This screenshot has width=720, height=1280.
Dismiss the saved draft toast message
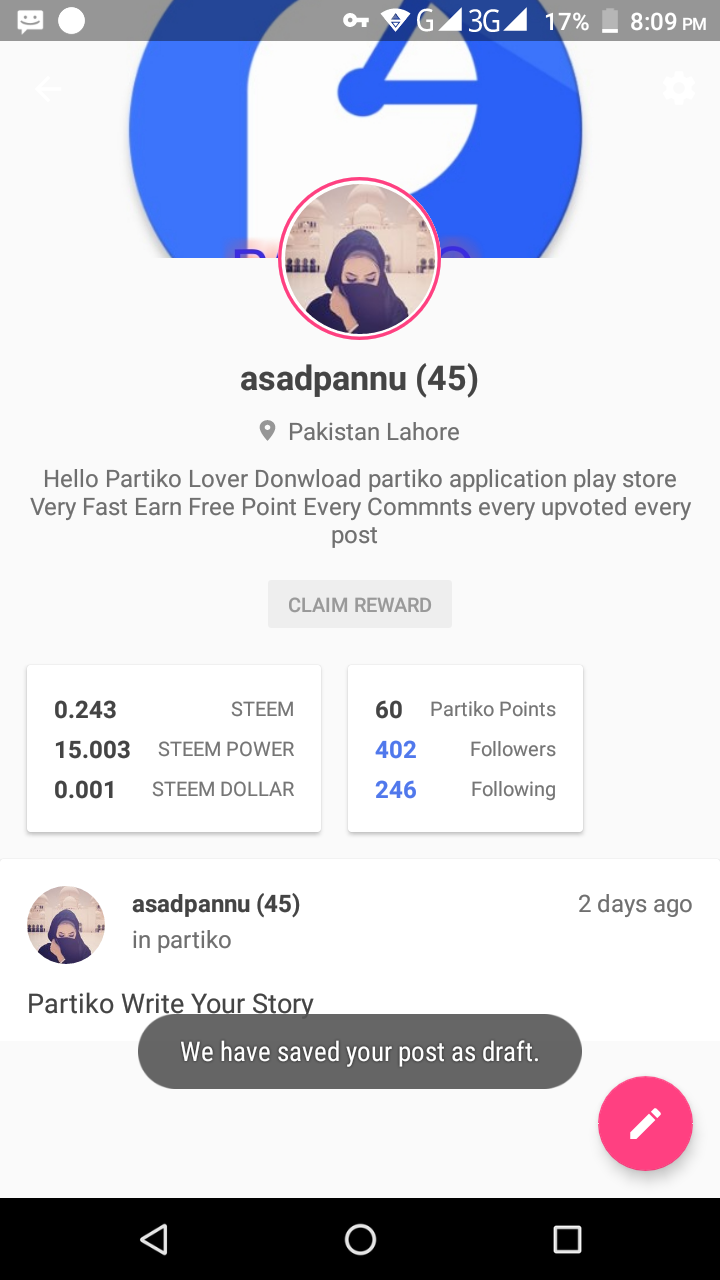point(360,1051)
